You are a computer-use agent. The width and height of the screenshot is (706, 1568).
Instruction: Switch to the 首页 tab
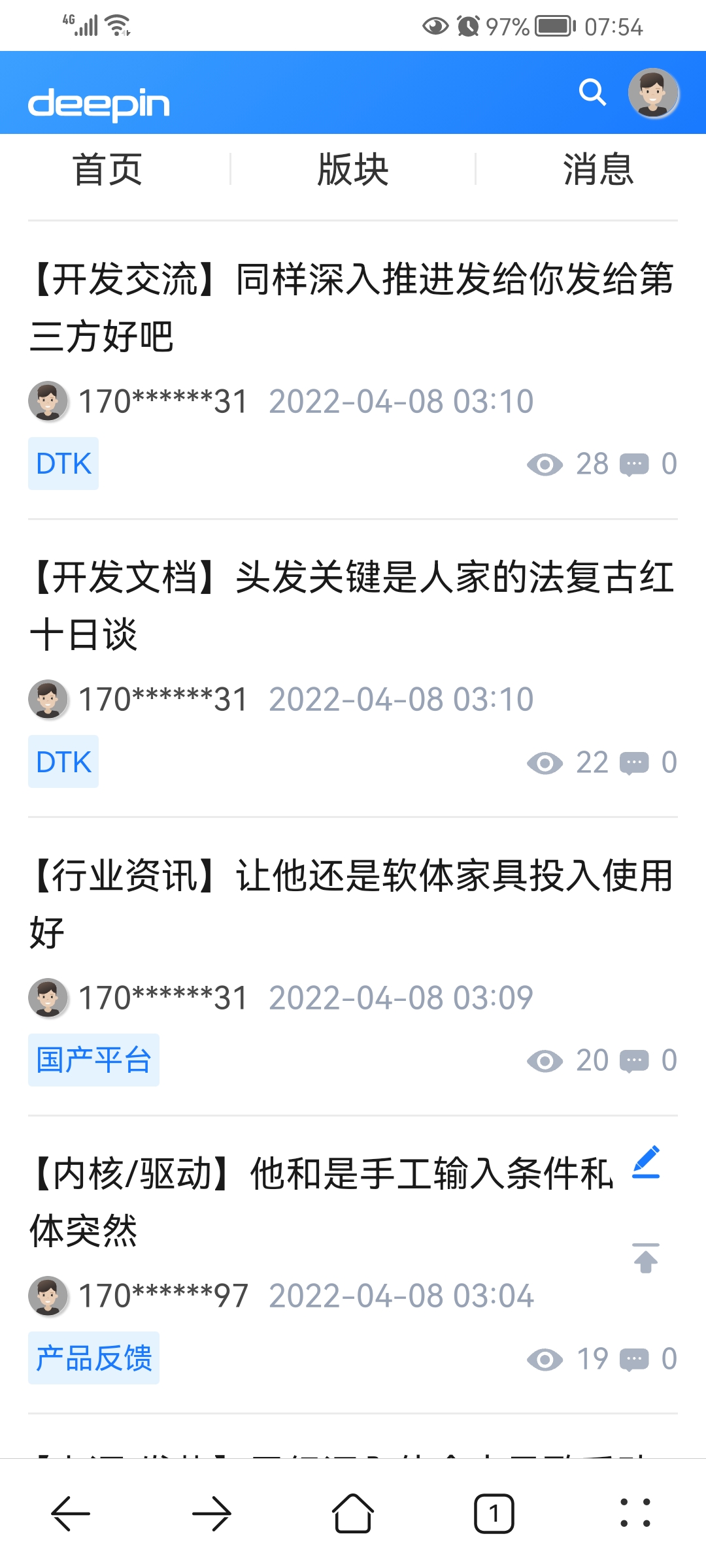[108, 170]
